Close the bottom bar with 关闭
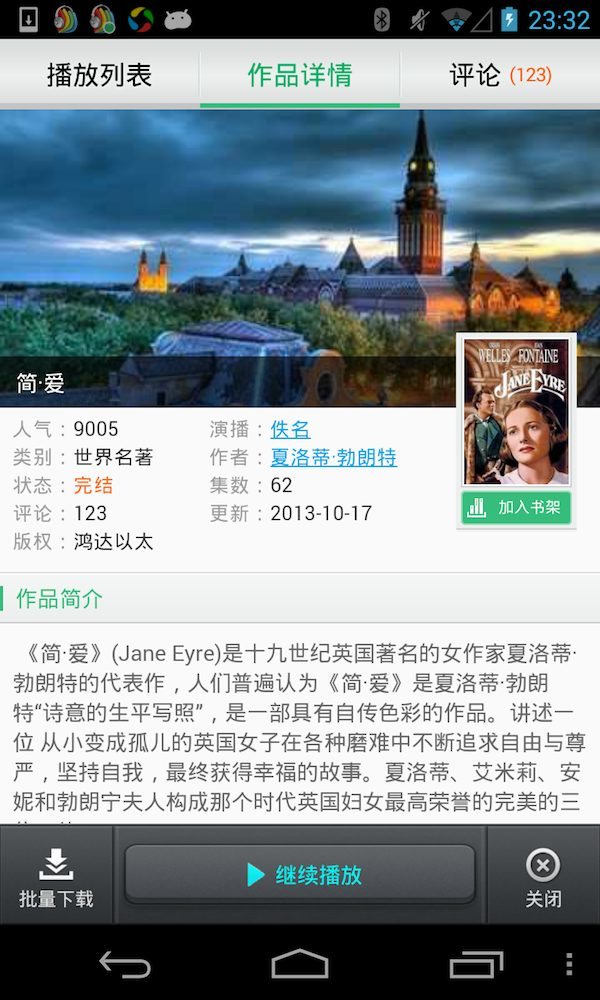 click(x=543, y=877)
